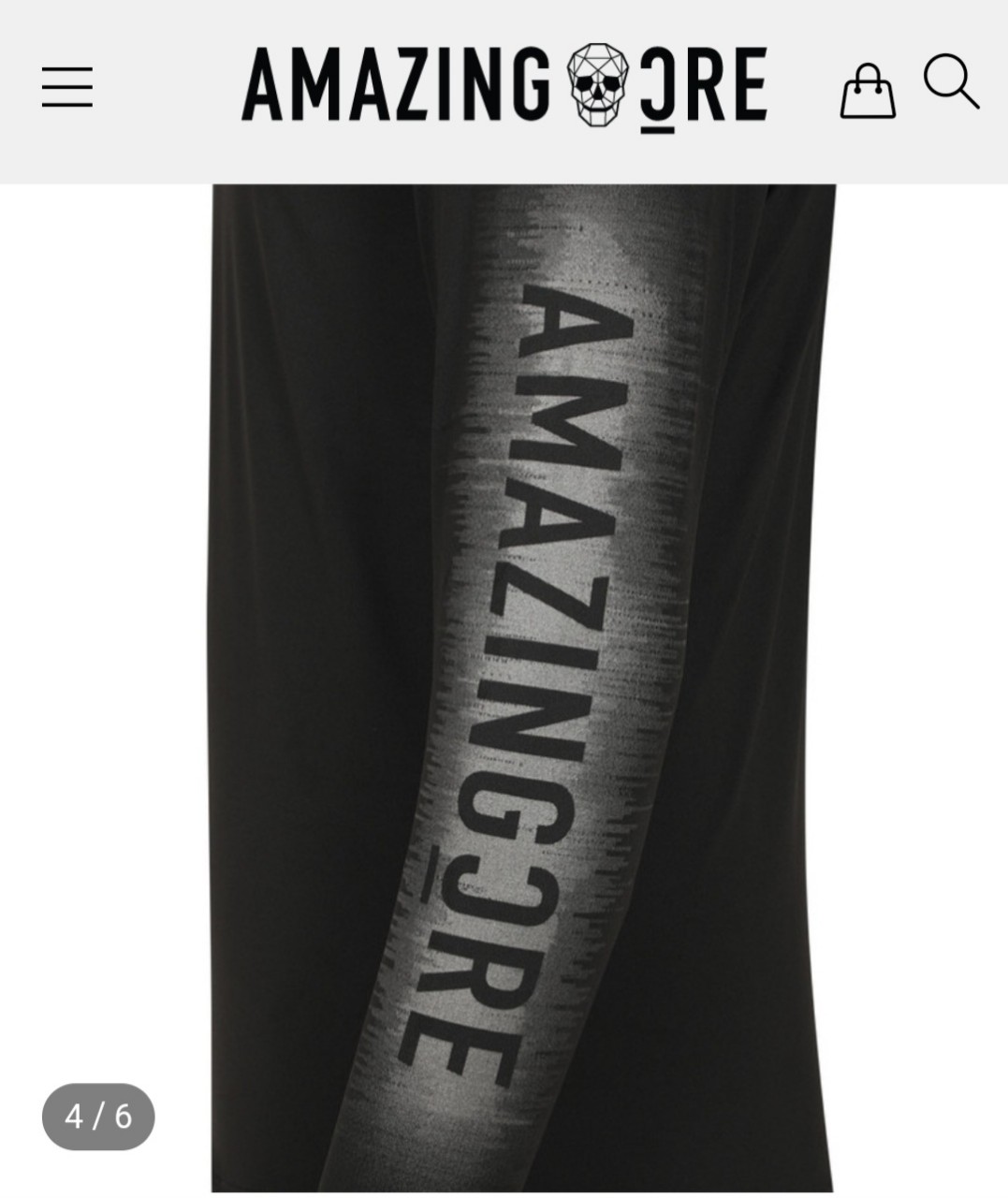Viewport: 1008px width, 1198px height.
Task: Open the shopping bag
Action: 868,92
